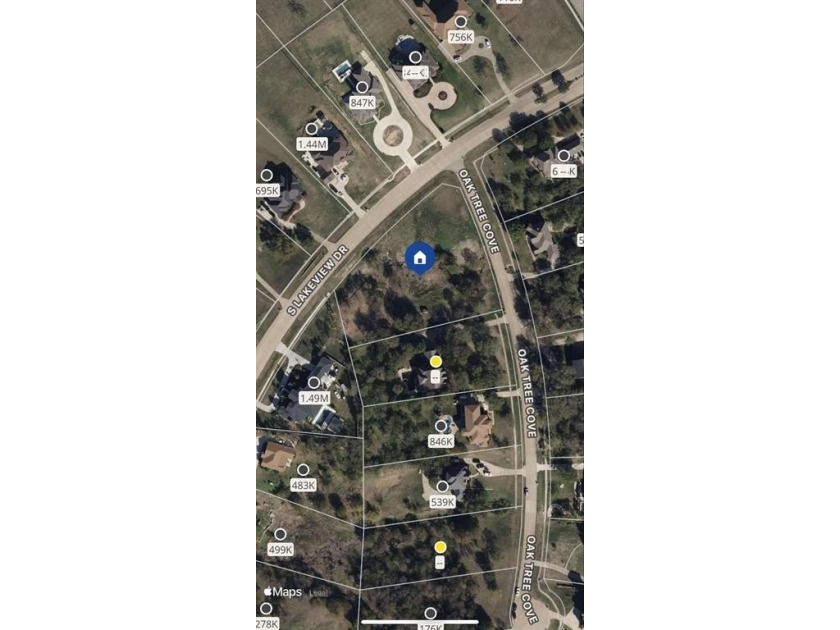Image resolution: width=840 pixels, height=630 pixels.
Task: Open the Legal link beside Apple Maps
Action: click(x=318, y=593)
